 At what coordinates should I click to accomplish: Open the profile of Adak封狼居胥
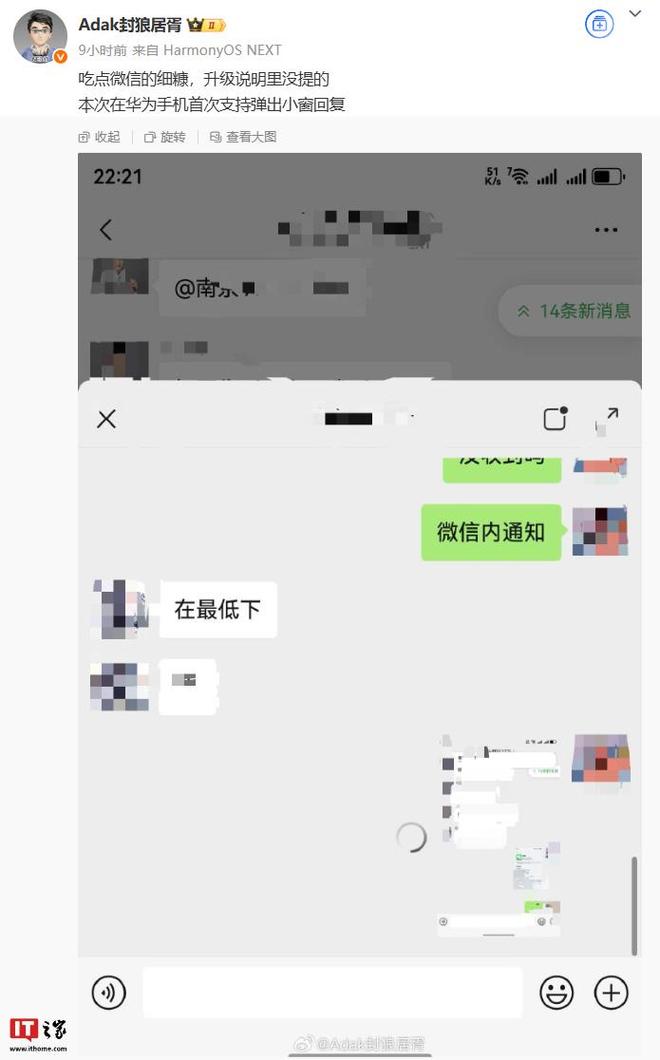pyautogui.click(x=130, y=25)
